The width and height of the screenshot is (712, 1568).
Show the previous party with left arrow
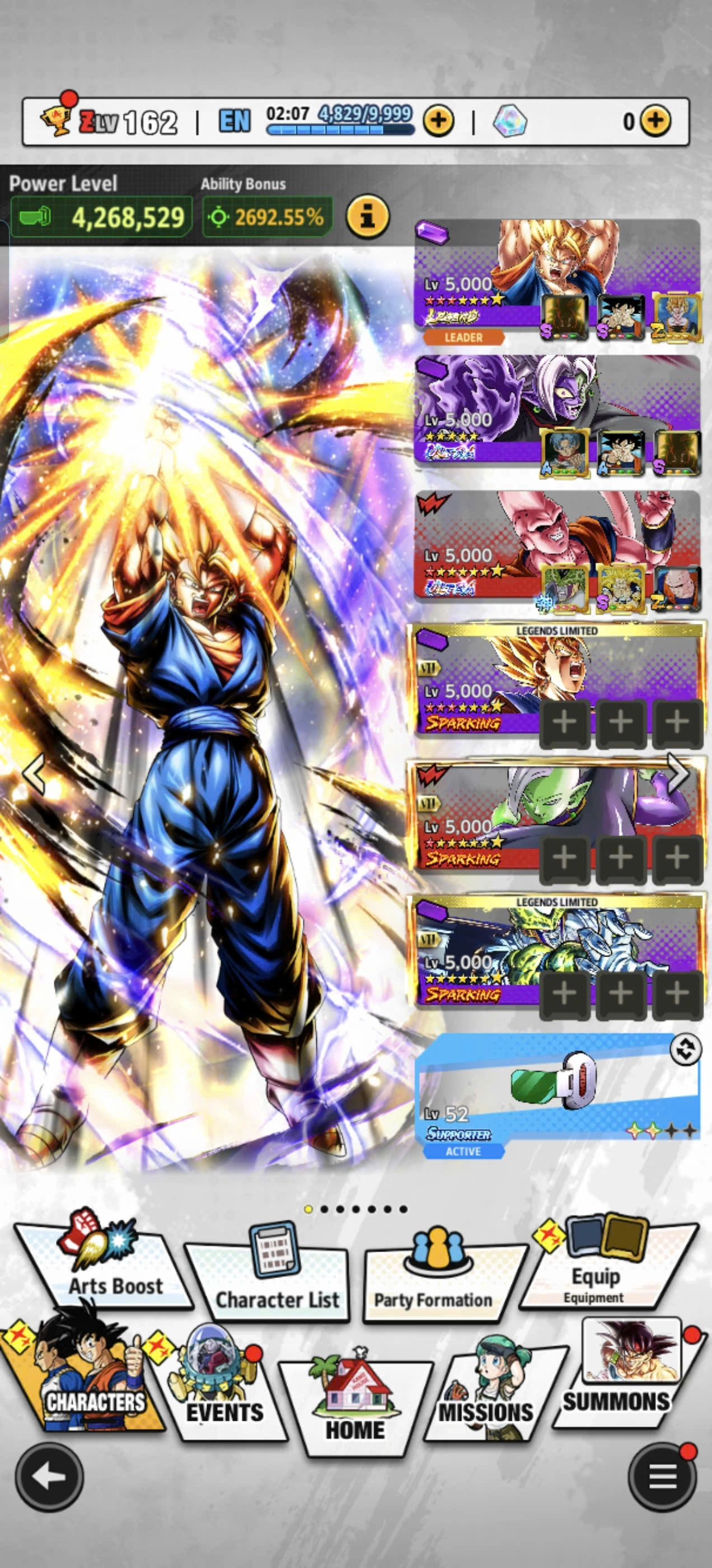click(34, 773)
